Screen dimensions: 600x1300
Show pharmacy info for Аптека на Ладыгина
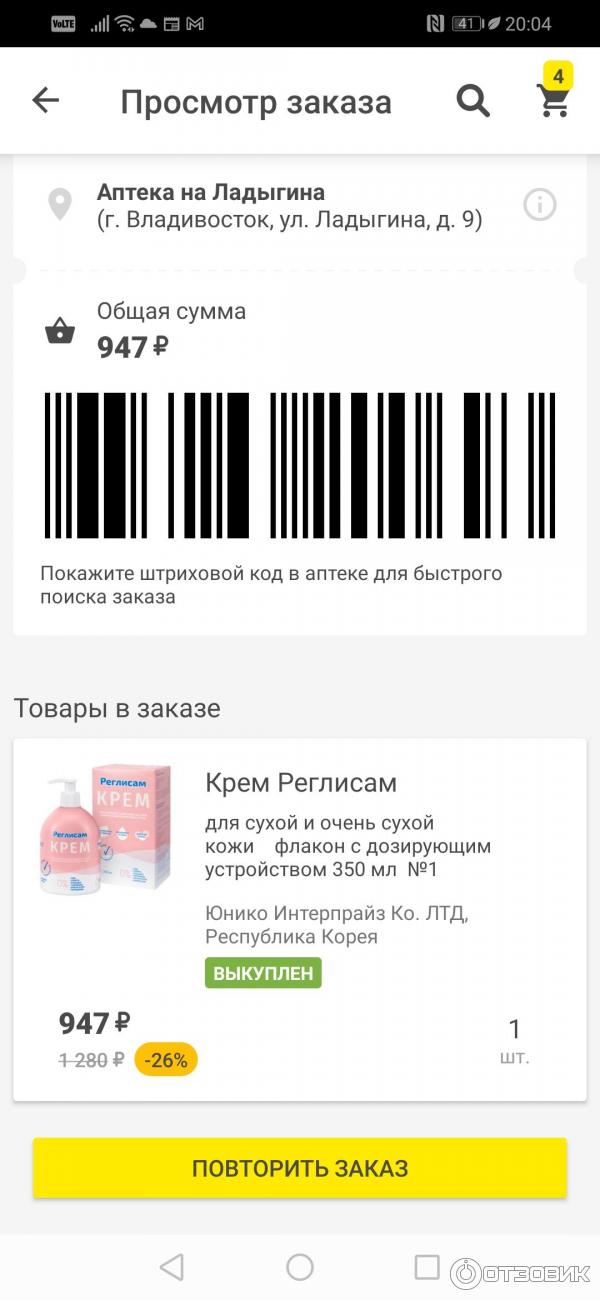539,205
